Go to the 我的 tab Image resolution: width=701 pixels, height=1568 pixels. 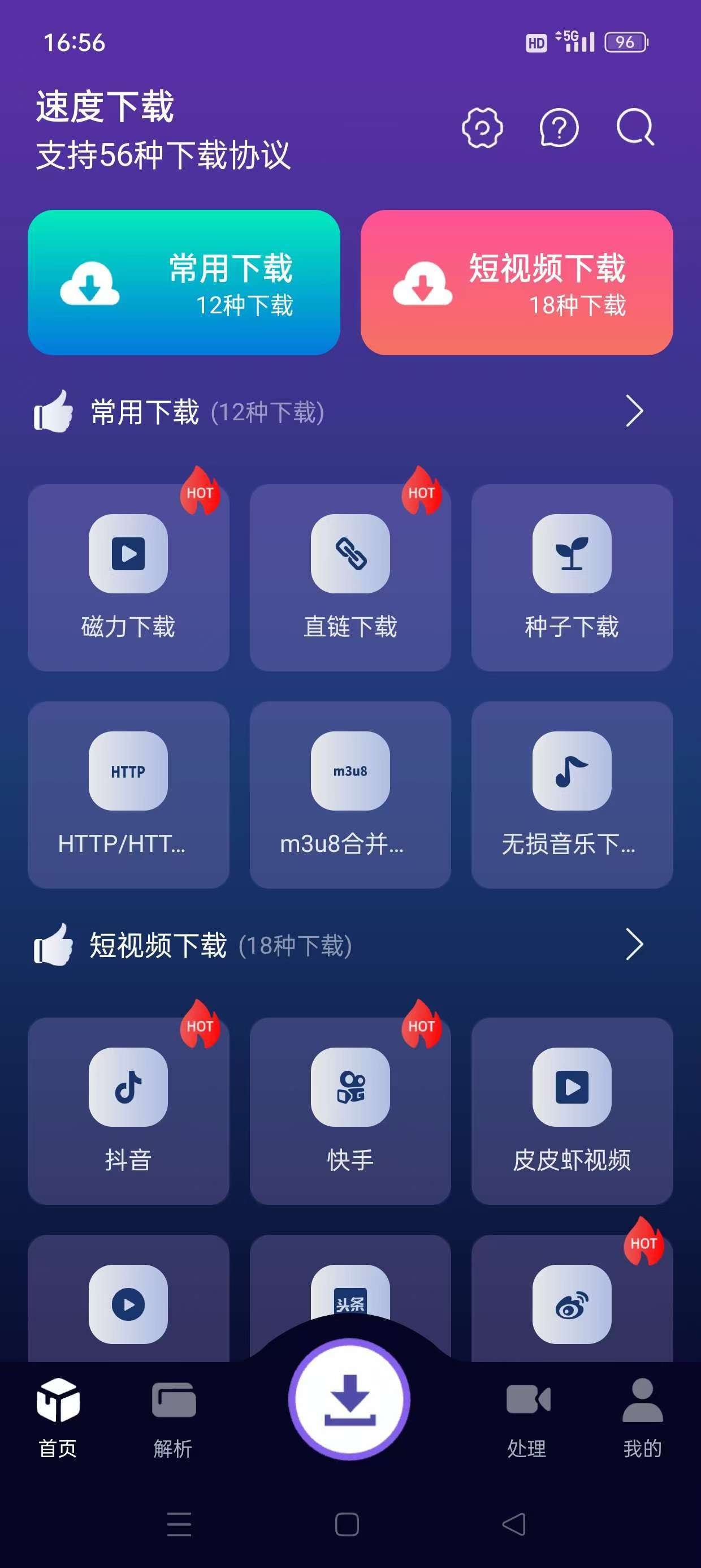pos(643,1418)
